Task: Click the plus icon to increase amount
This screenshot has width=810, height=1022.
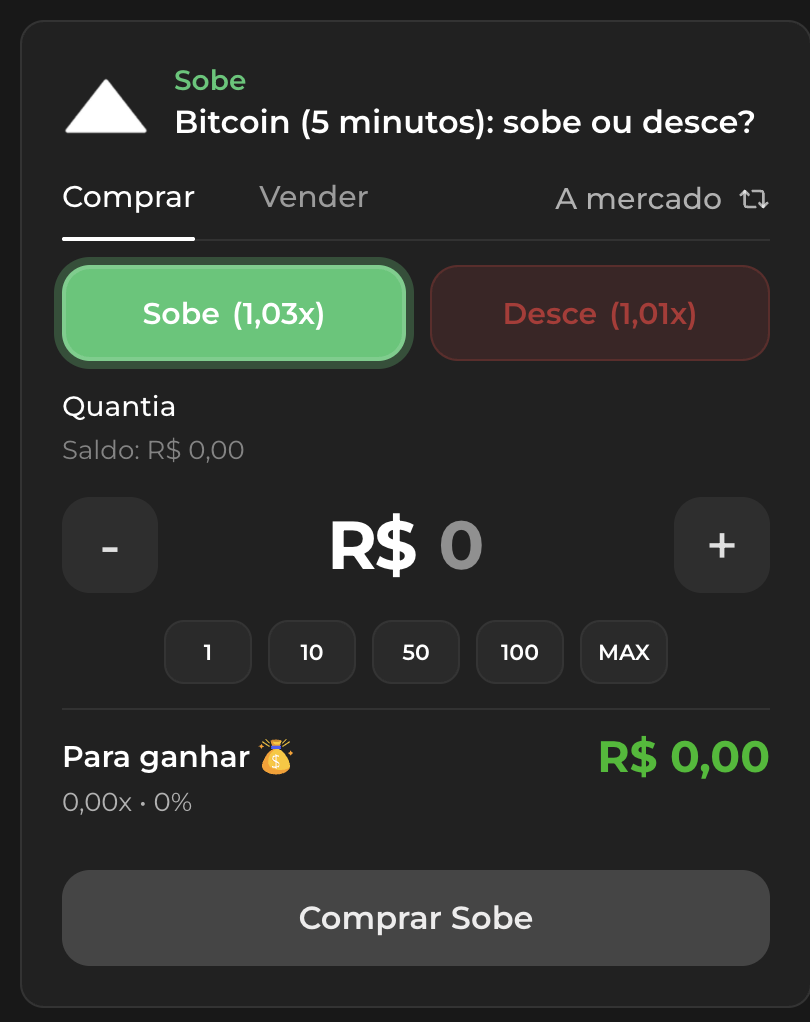Action: (x=722, y=545)
